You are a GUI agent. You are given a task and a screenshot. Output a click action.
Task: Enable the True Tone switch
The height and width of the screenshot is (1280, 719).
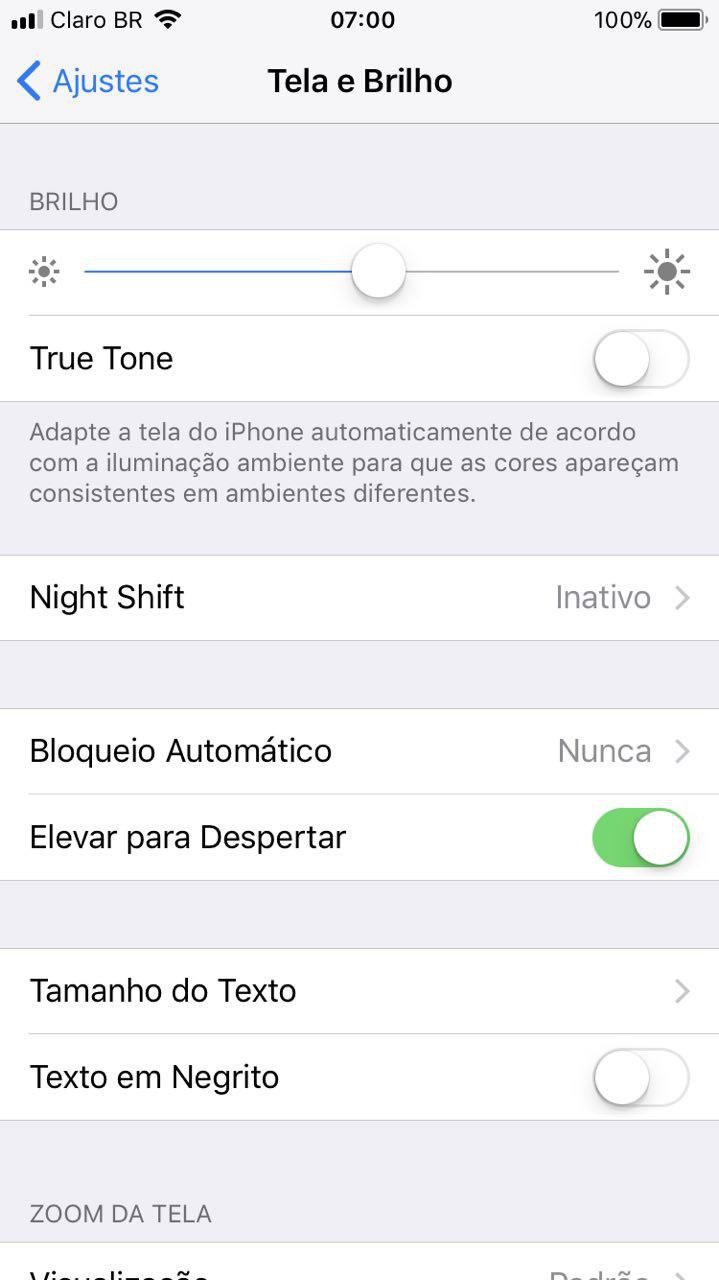pyautogui.click(x=640, y=359)
